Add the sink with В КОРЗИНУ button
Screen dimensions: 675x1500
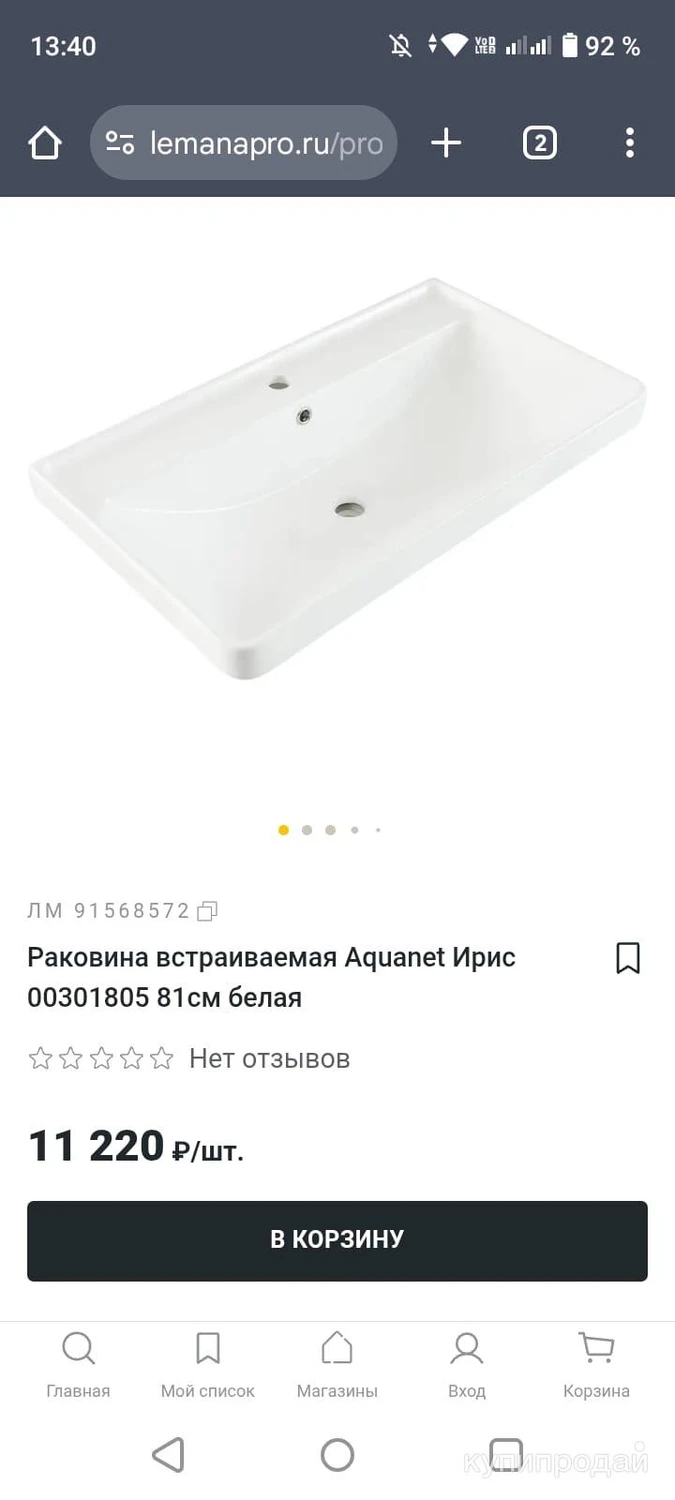click(x=337, y=1240)
